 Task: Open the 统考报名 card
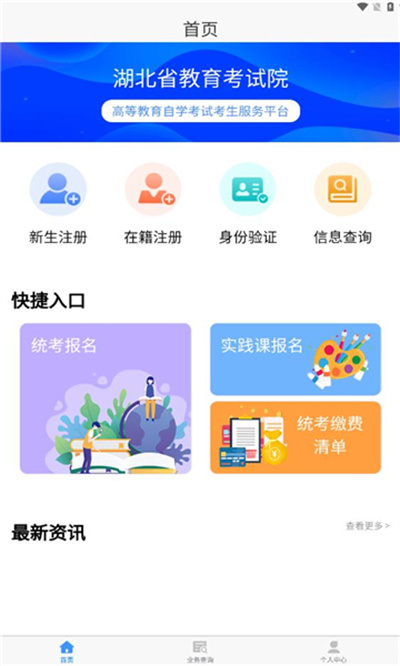[x=105, y=398]
